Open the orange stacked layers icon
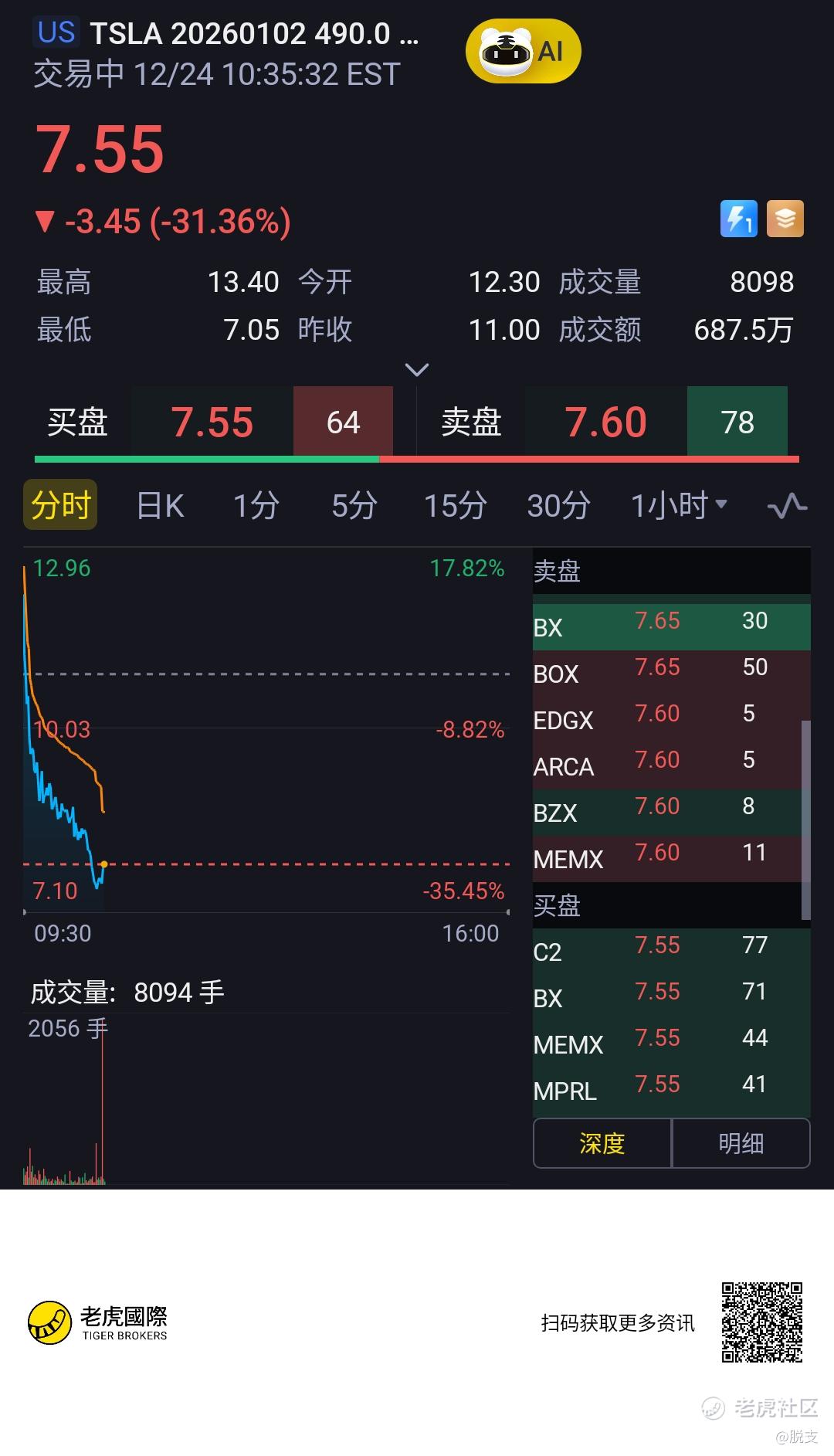The height and width of the screenshot is (1456, 834). click(x=785, y=219)
